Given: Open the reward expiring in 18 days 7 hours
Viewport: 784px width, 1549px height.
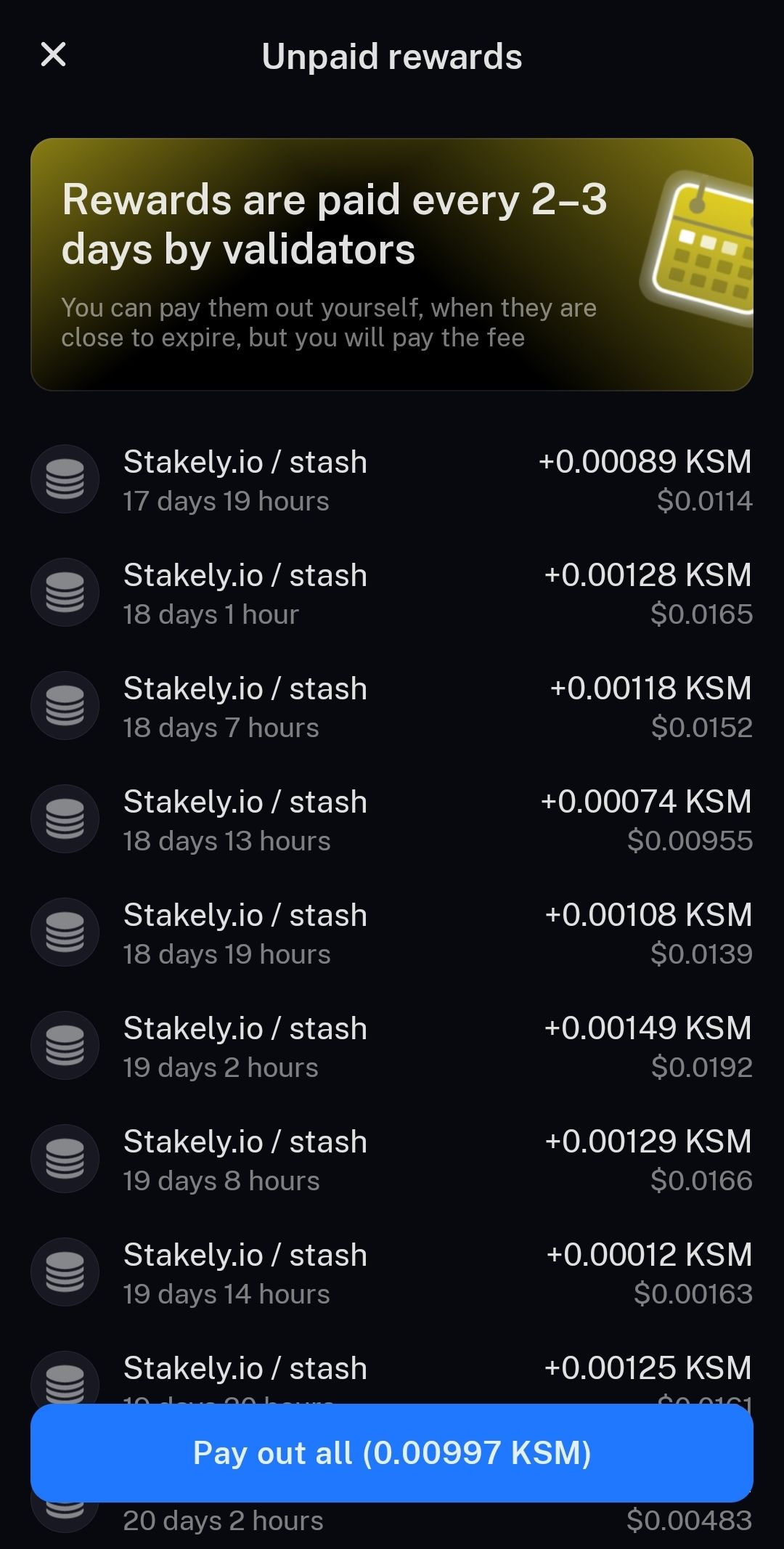Looking at the screenshot, I should point(392,707).
